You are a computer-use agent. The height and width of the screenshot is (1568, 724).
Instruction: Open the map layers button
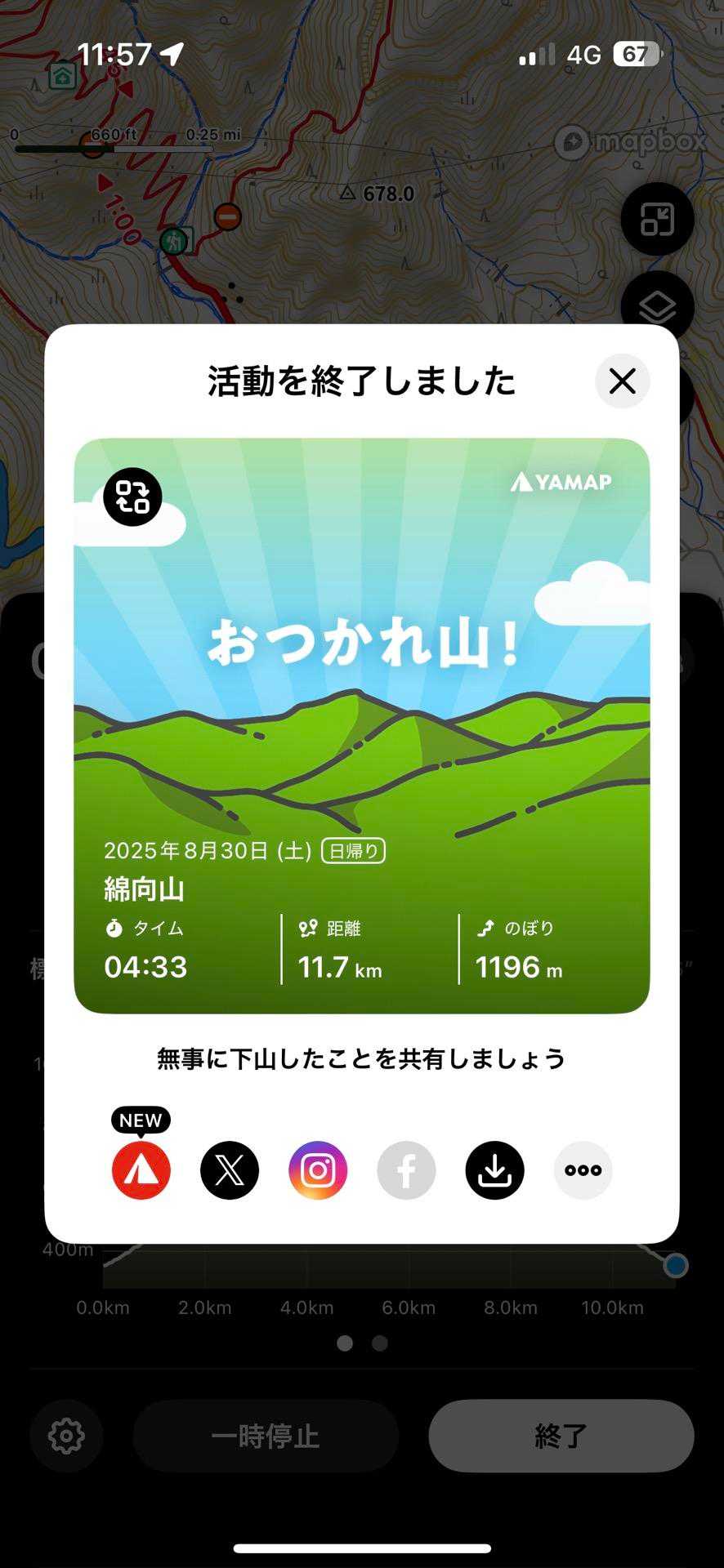(657, 308)
